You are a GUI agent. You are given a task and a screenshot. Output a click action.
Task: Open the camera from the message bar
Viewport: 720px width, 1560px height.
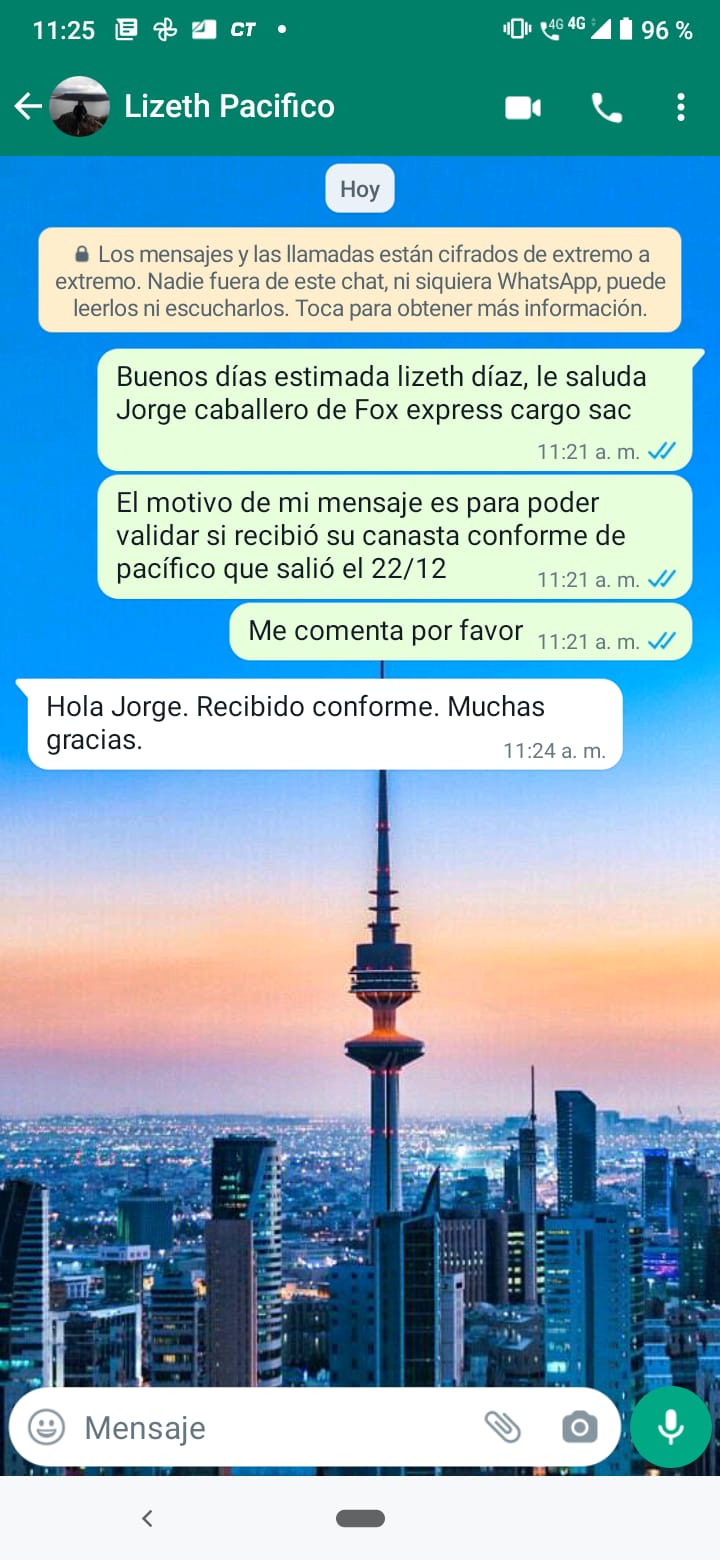[x=580, y=1427]
